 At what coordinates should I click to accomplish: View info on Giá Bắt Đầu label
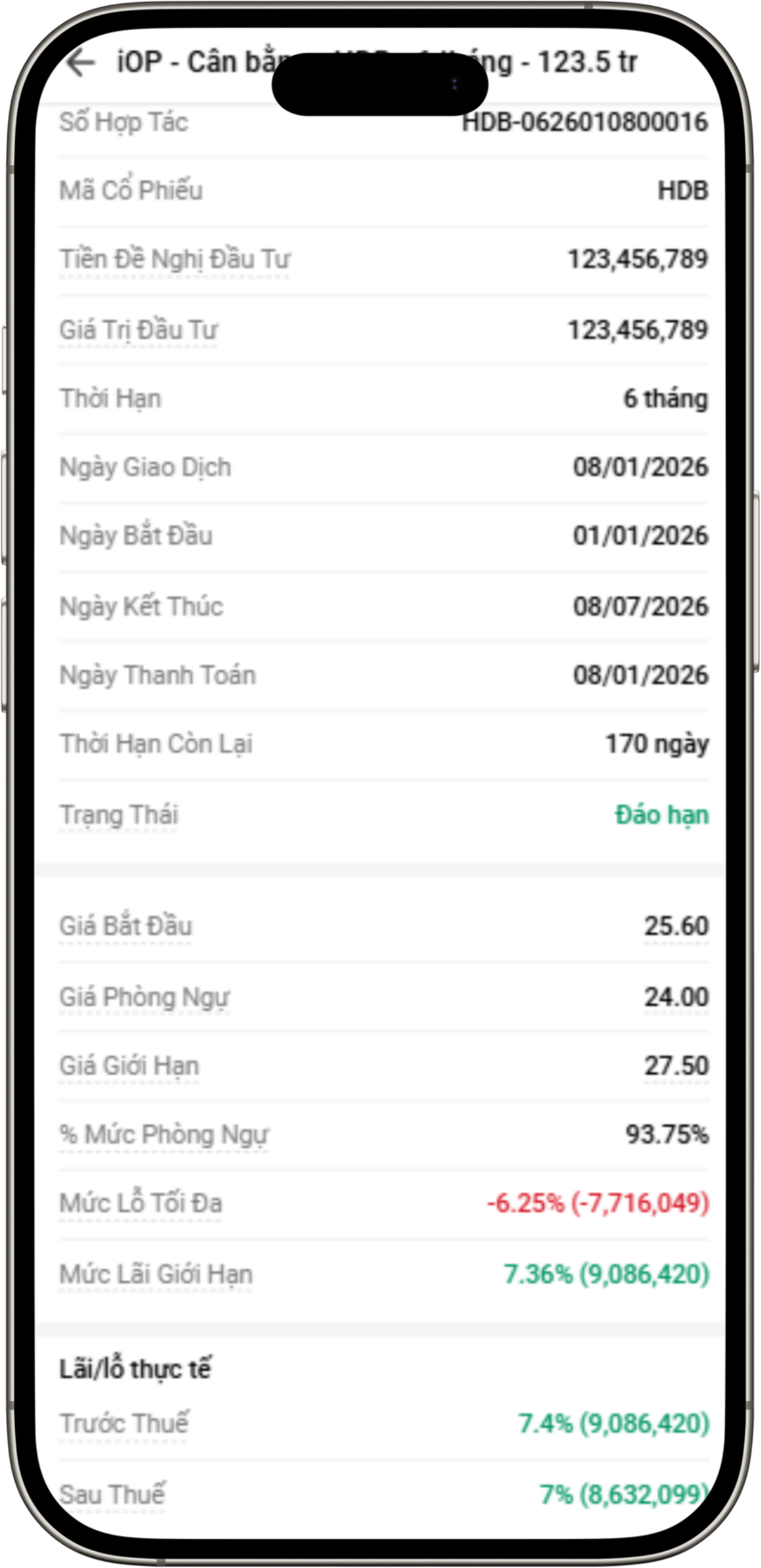point(125,926)
